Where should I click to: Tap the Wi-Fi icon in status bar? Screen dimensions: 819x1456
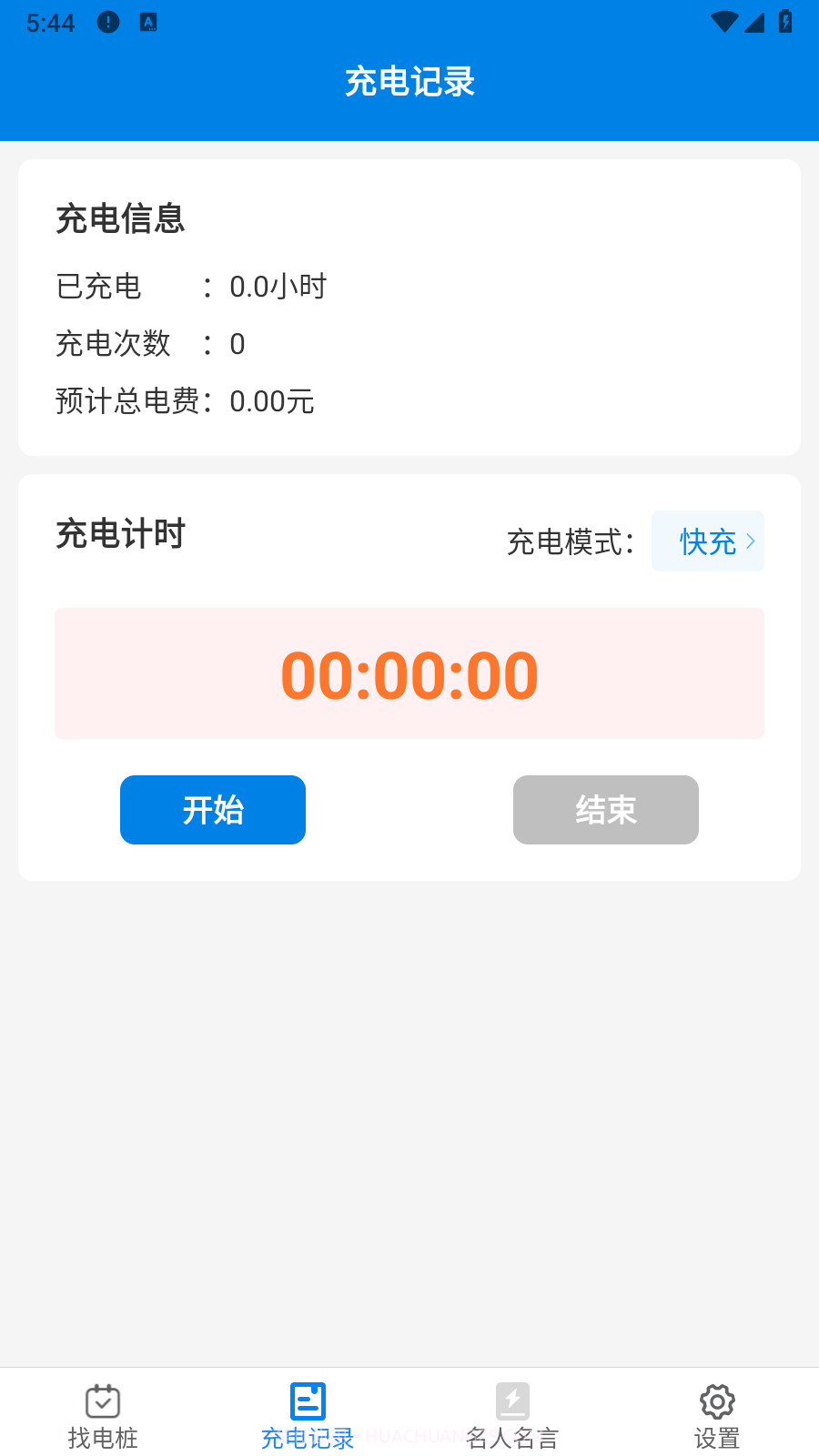pos(724,23)
